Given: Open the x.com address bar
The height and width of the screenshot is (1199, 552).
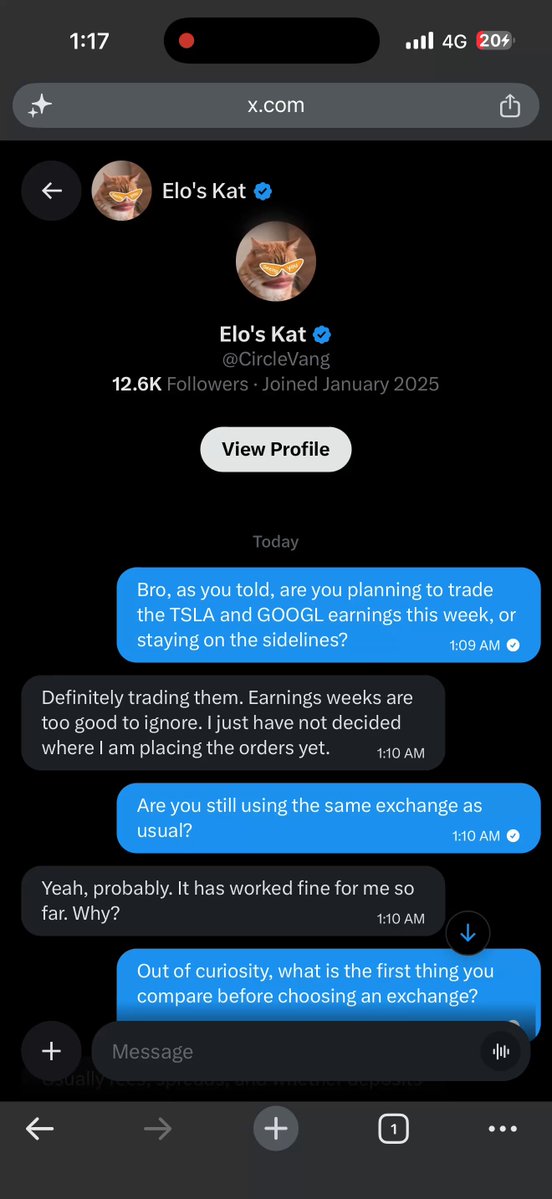Looking at the screenshot, I should (276, 106).
